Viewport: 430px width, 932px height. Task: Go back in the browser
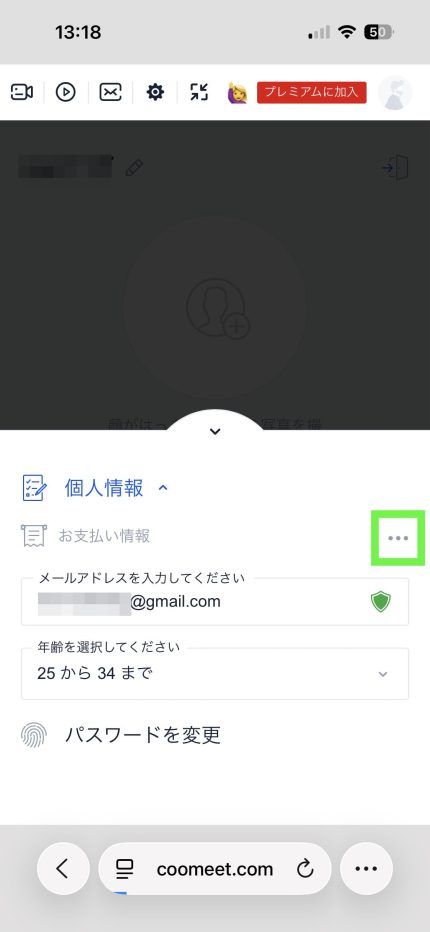click(63, 869)
